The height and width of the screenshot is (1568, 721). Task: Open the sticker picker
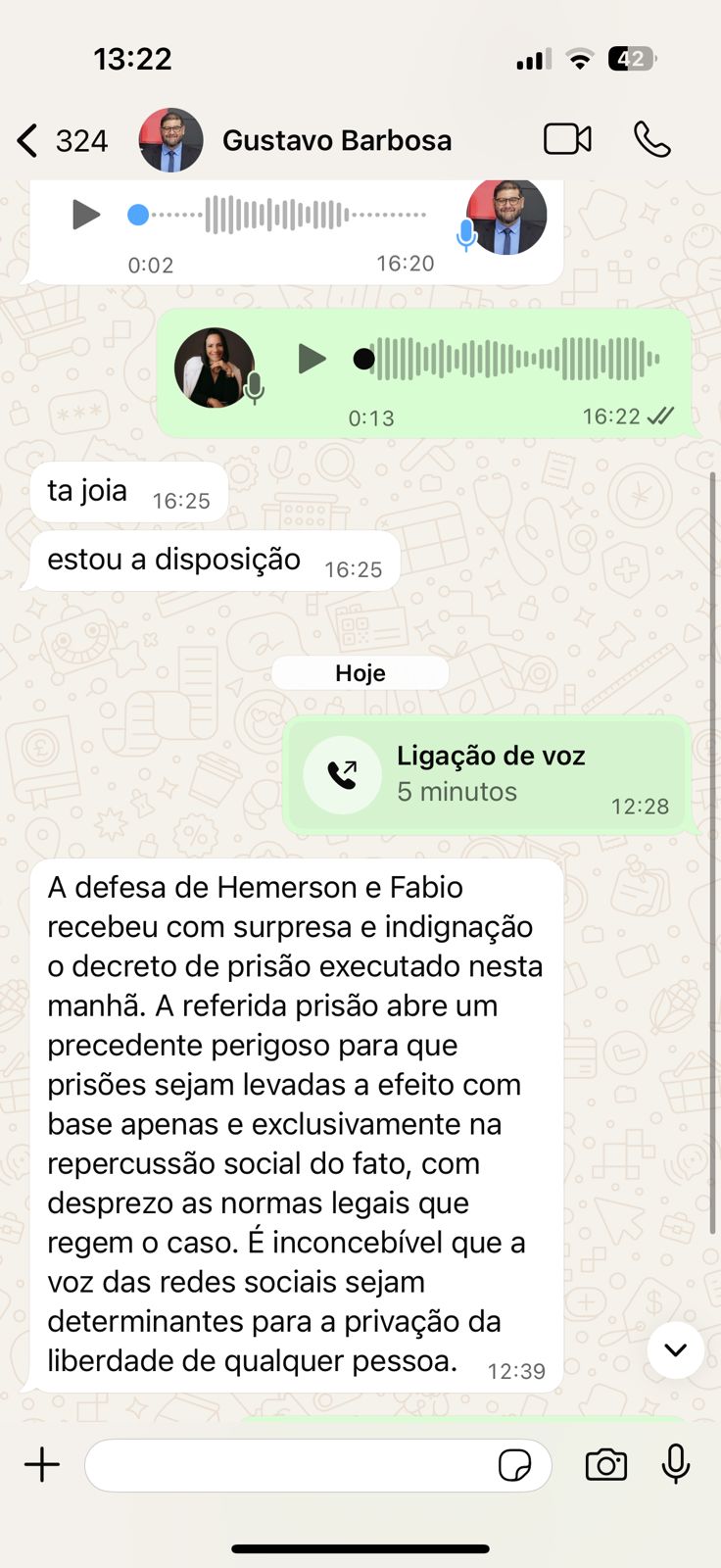514,1465
